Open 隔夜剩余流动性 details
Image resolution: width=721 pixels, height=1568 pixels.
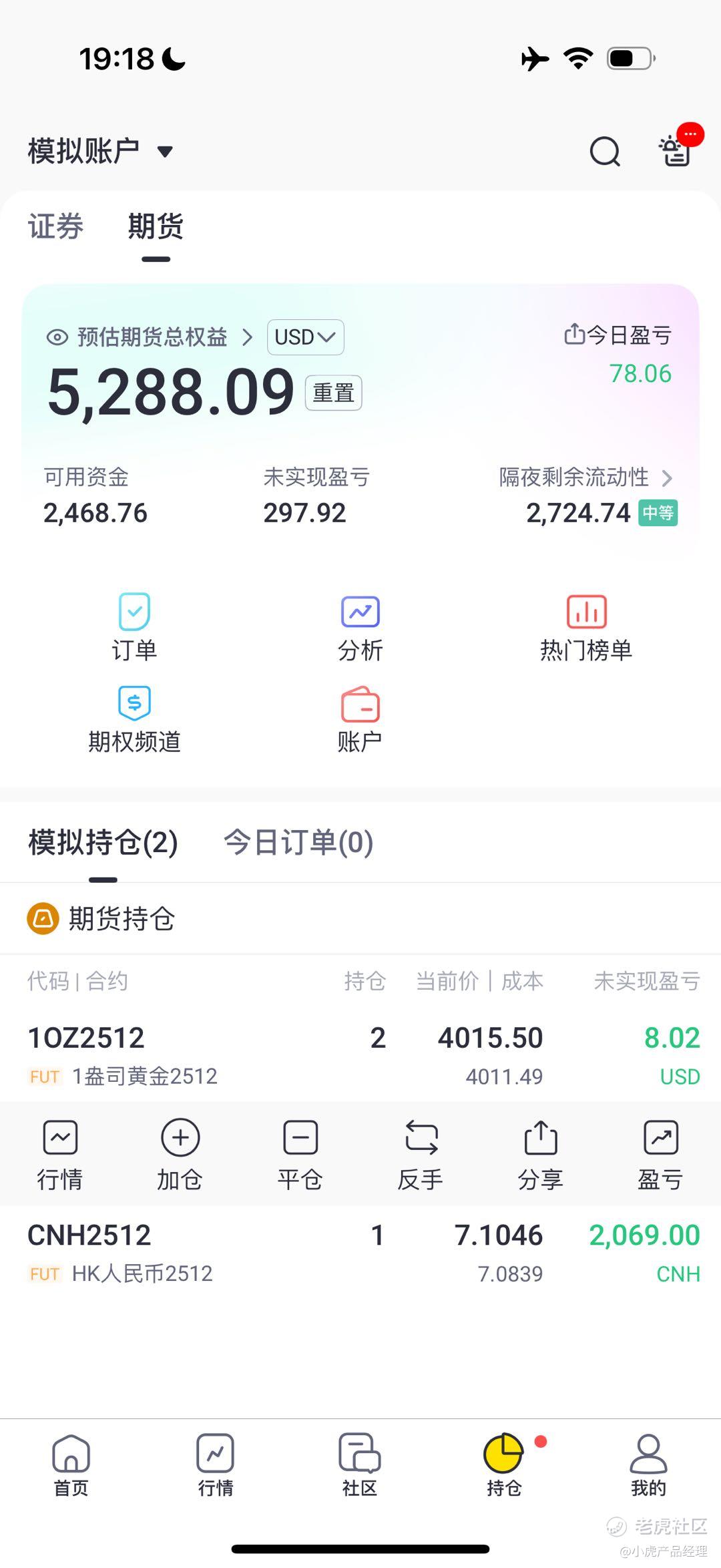pos(586,477)
